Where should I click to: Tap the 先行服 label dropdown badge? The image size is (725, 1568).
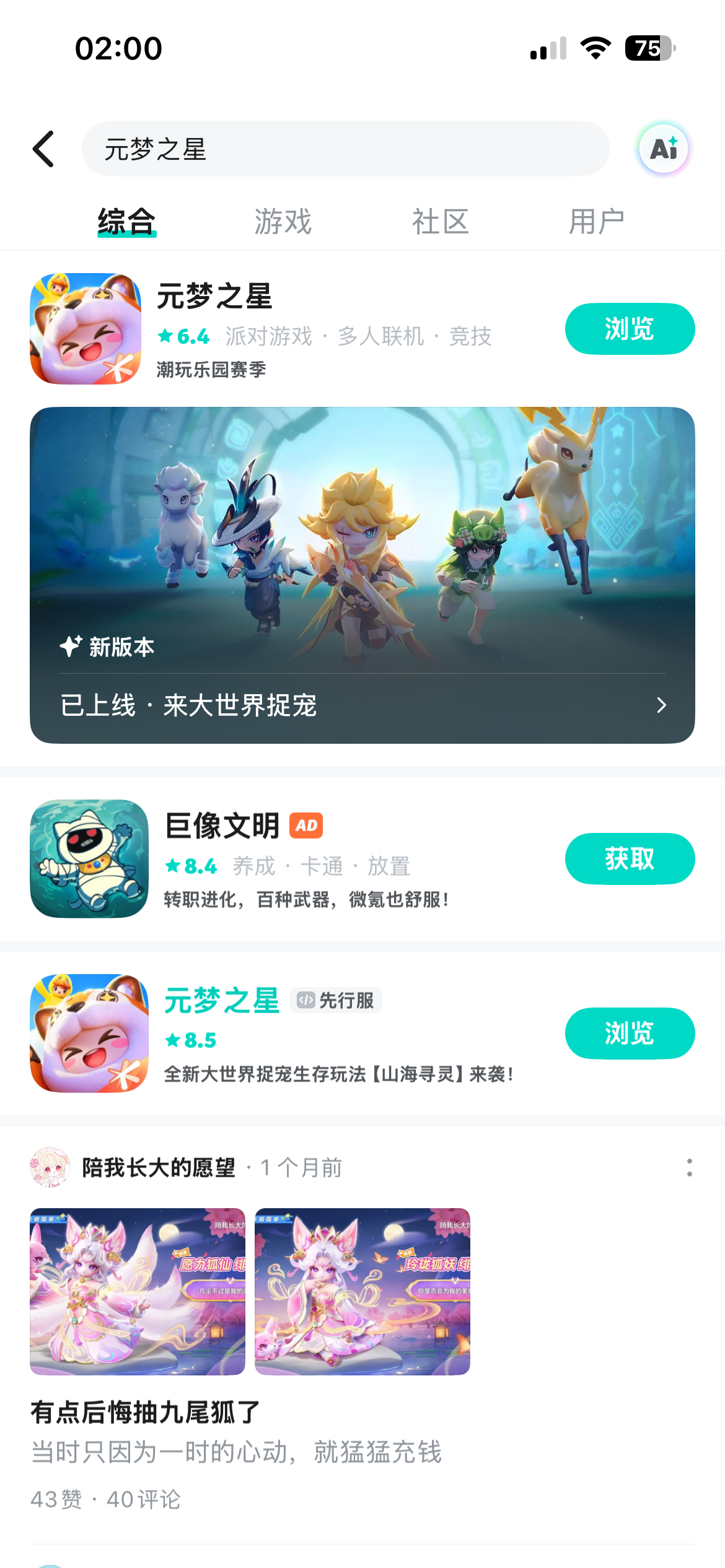[x=335, y=1000]
